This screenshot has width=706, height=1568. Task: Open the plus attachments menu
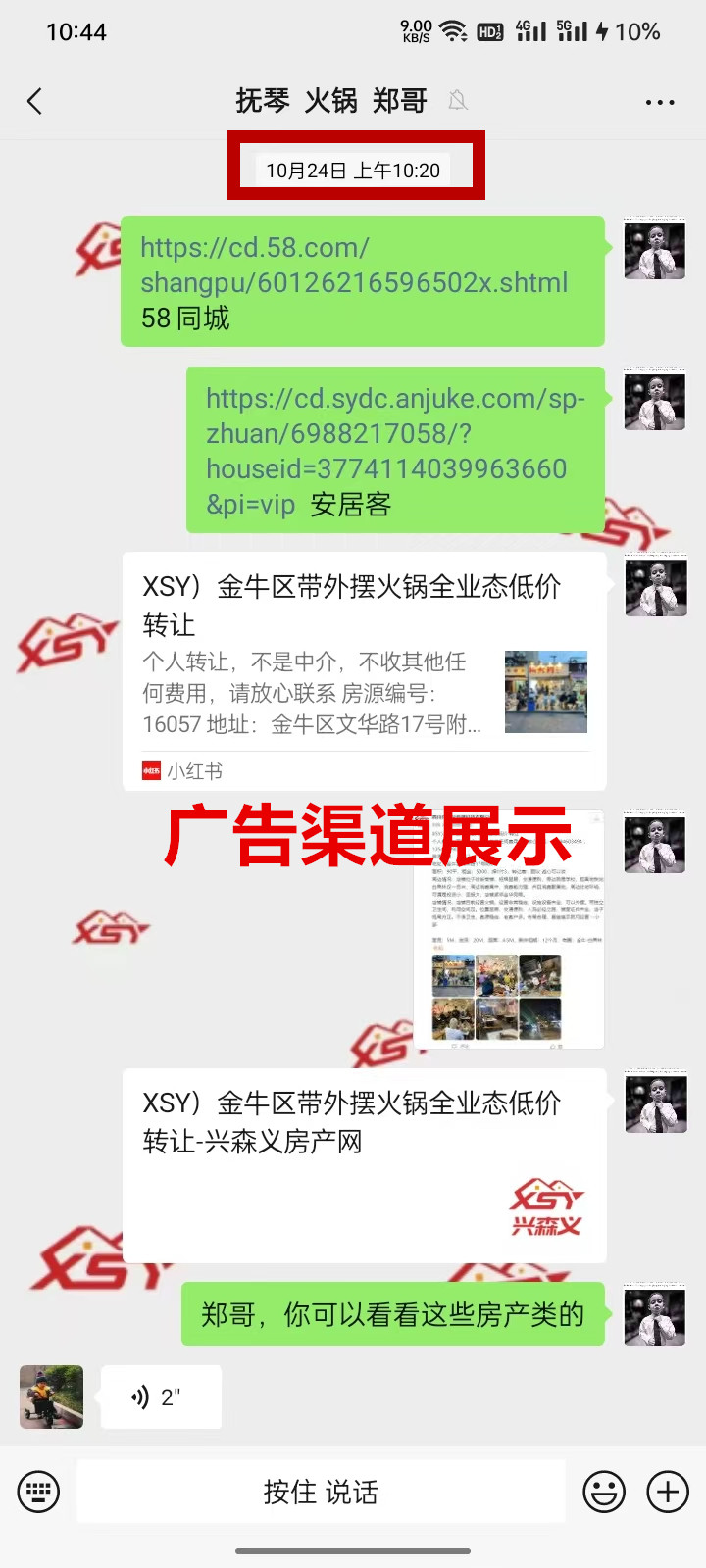tap(668, 1493)
